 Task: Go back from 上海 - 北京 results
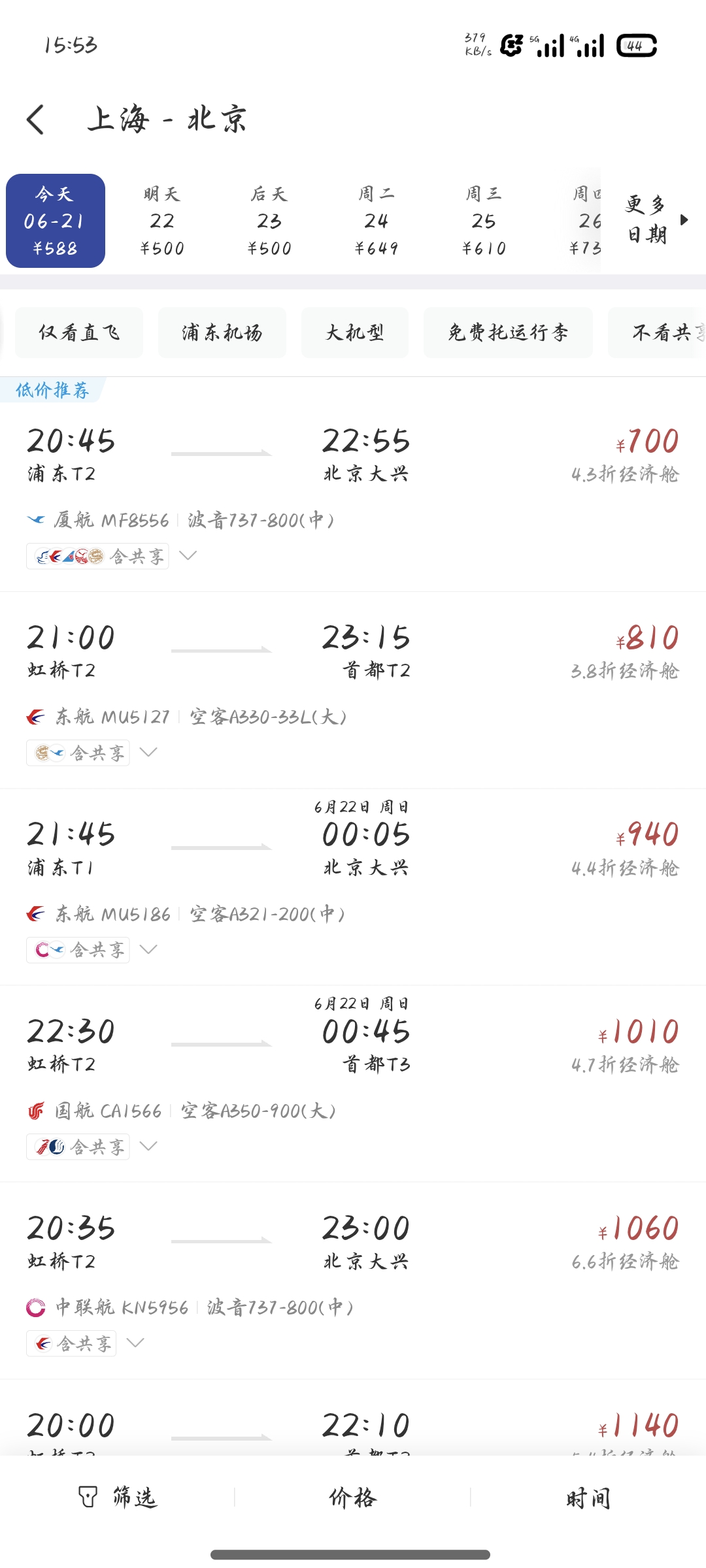tap(36, 120)
